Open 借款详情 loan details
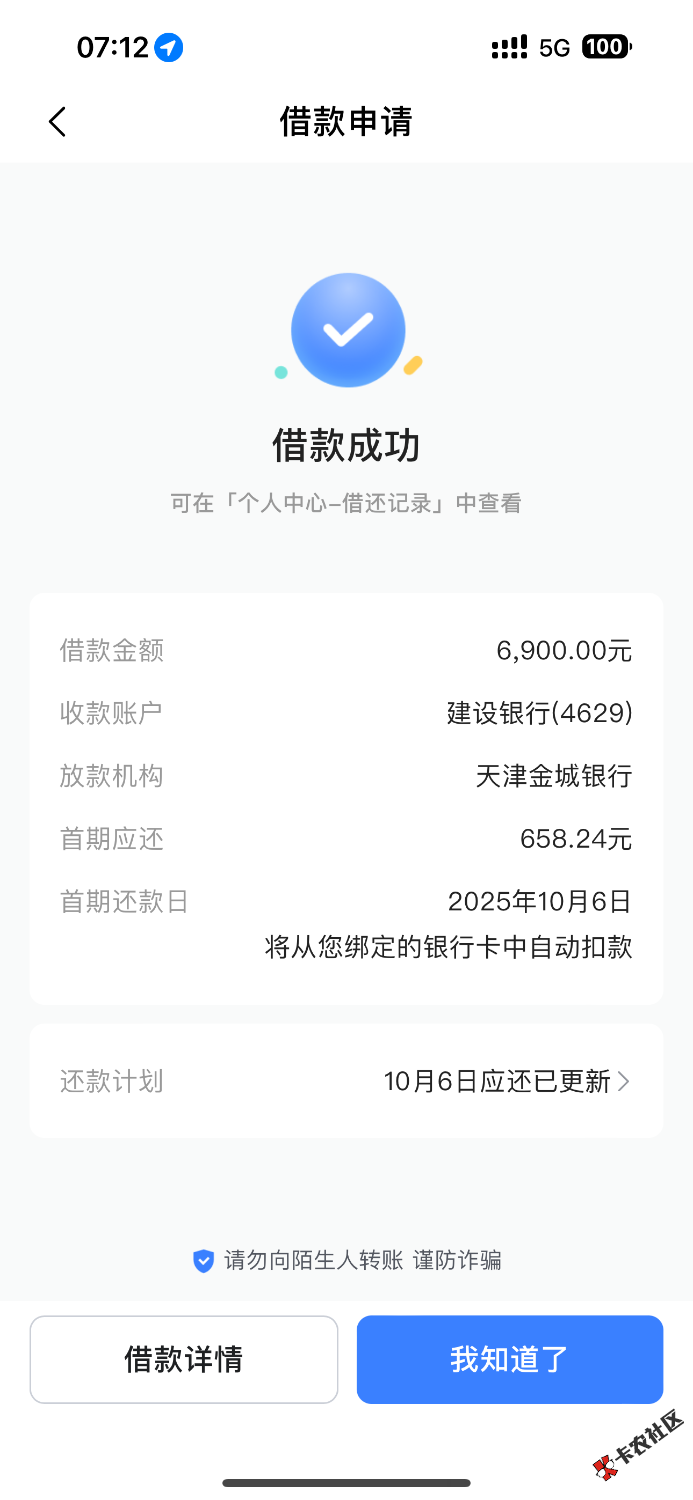The width and height of the screenshot is (693, 1500). coord(184,1359)
